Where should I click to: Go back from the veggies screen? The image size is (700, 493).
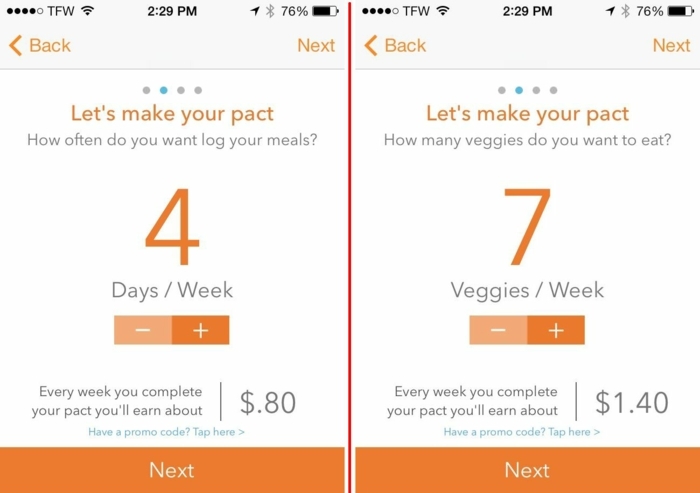click(395, 45)
